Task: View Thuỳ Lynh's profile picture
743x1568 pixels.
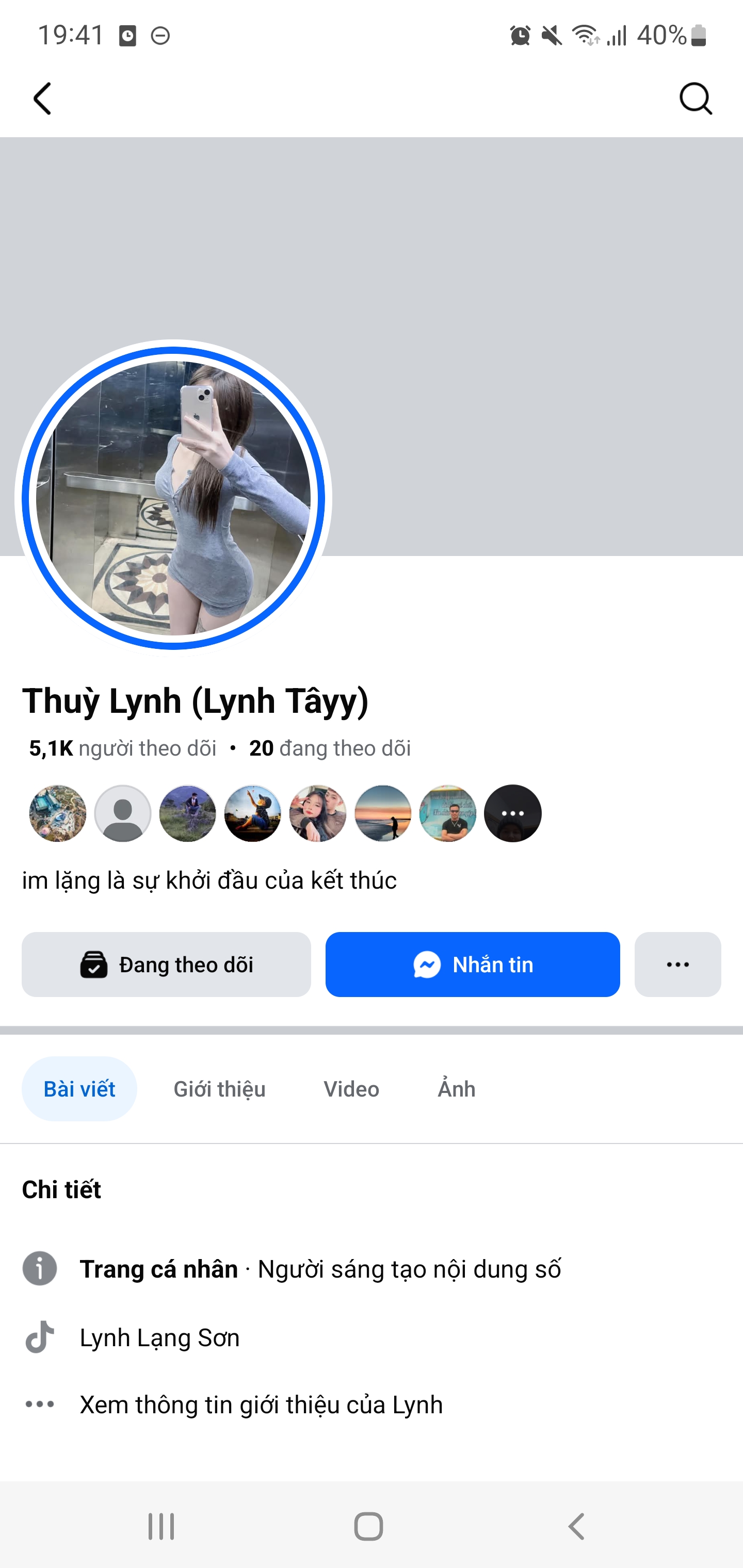Action: click(x=173, y=498)
